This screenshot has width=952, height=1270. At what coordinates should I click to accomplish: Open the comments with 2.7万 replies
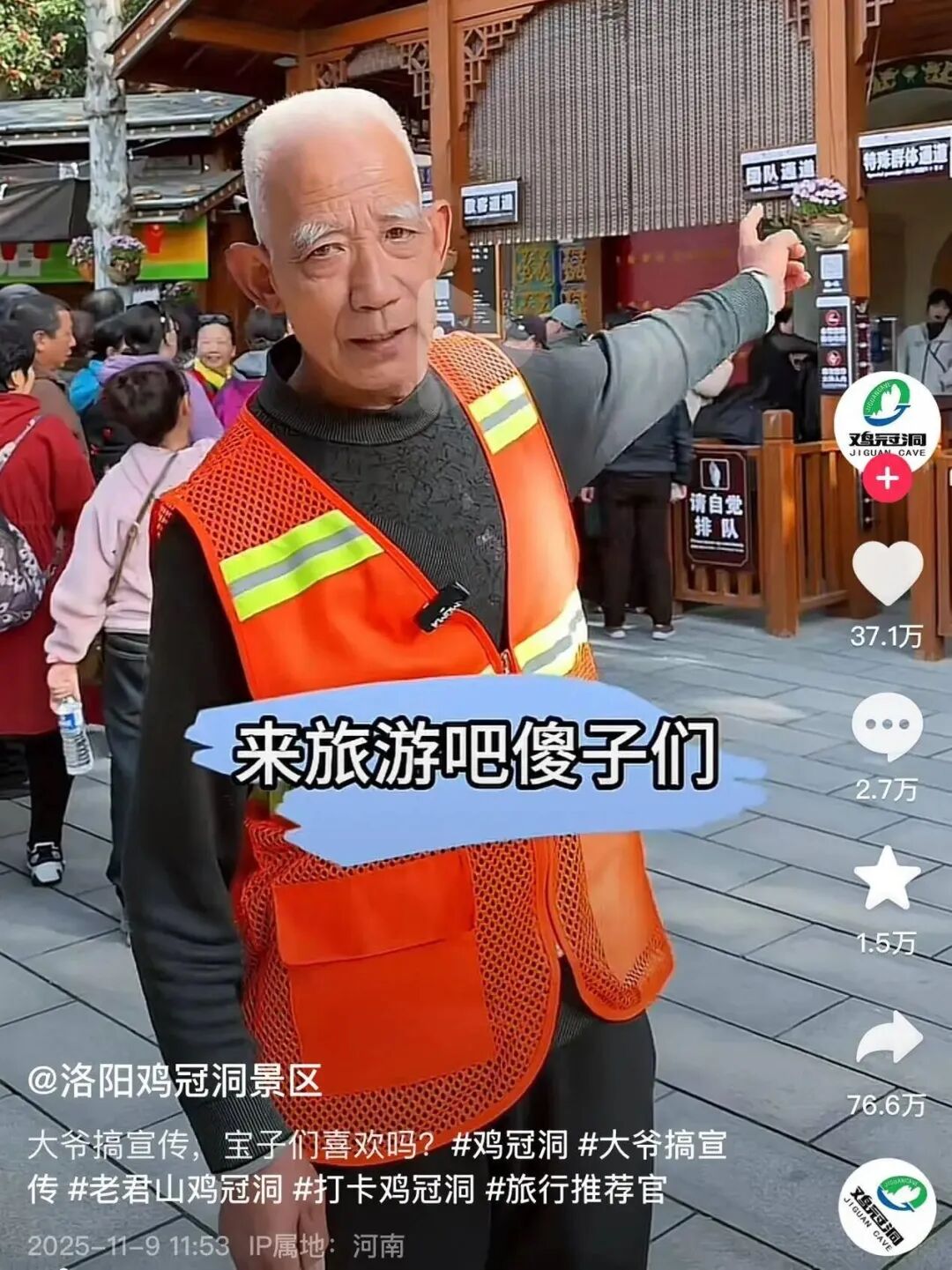coord(887,725)
